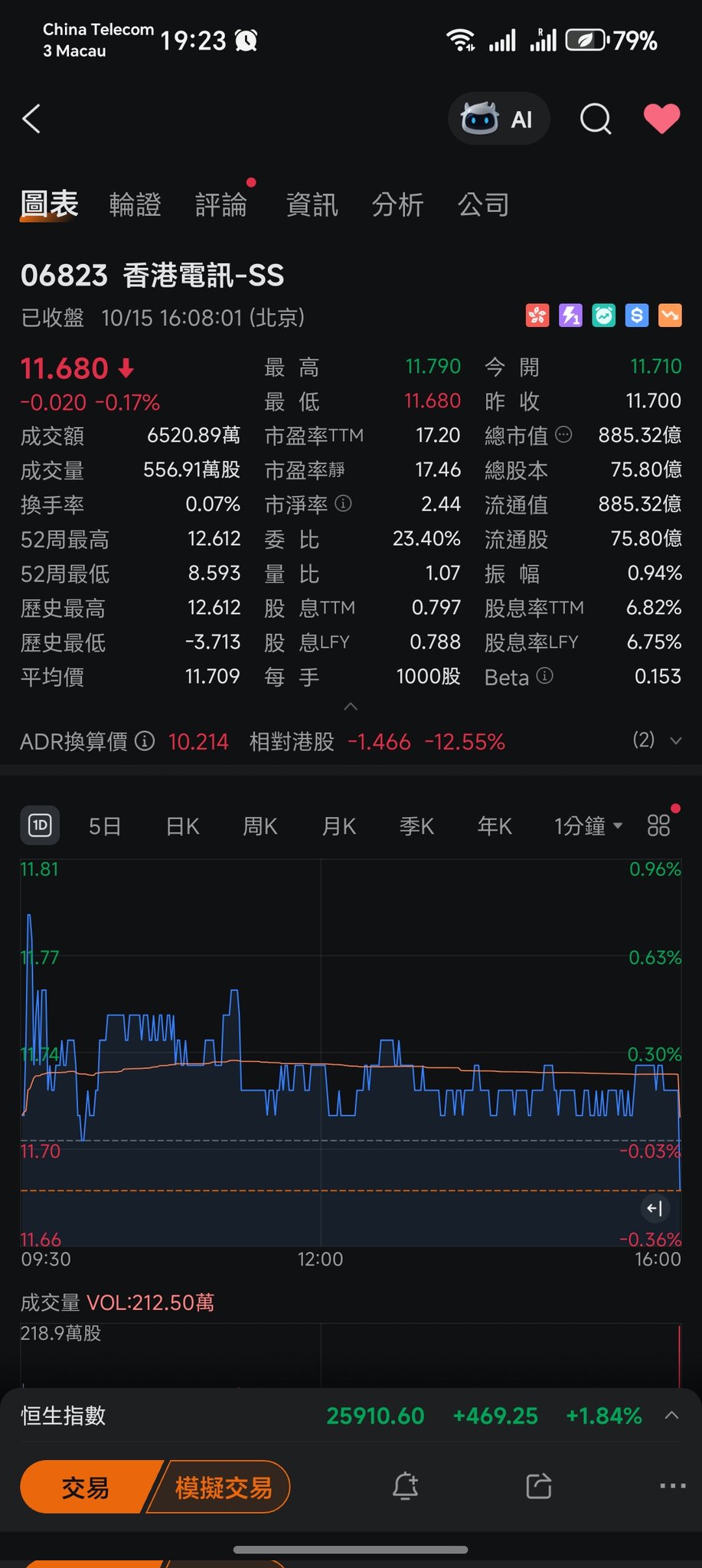Select the 月K chart
The width and height of the screenshot is (702, 1568).
pos(339,826)
